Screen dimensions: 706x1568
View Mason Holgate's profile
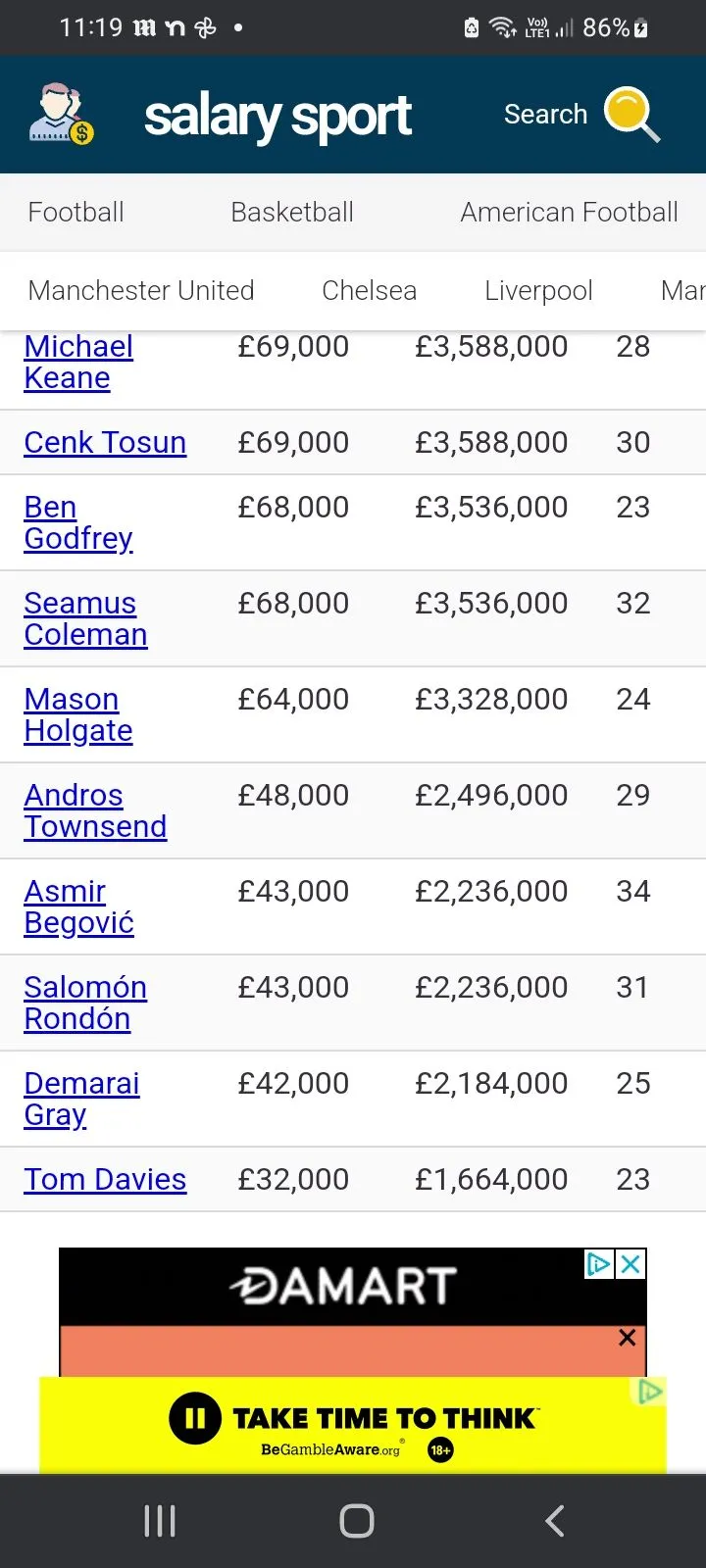78,714
